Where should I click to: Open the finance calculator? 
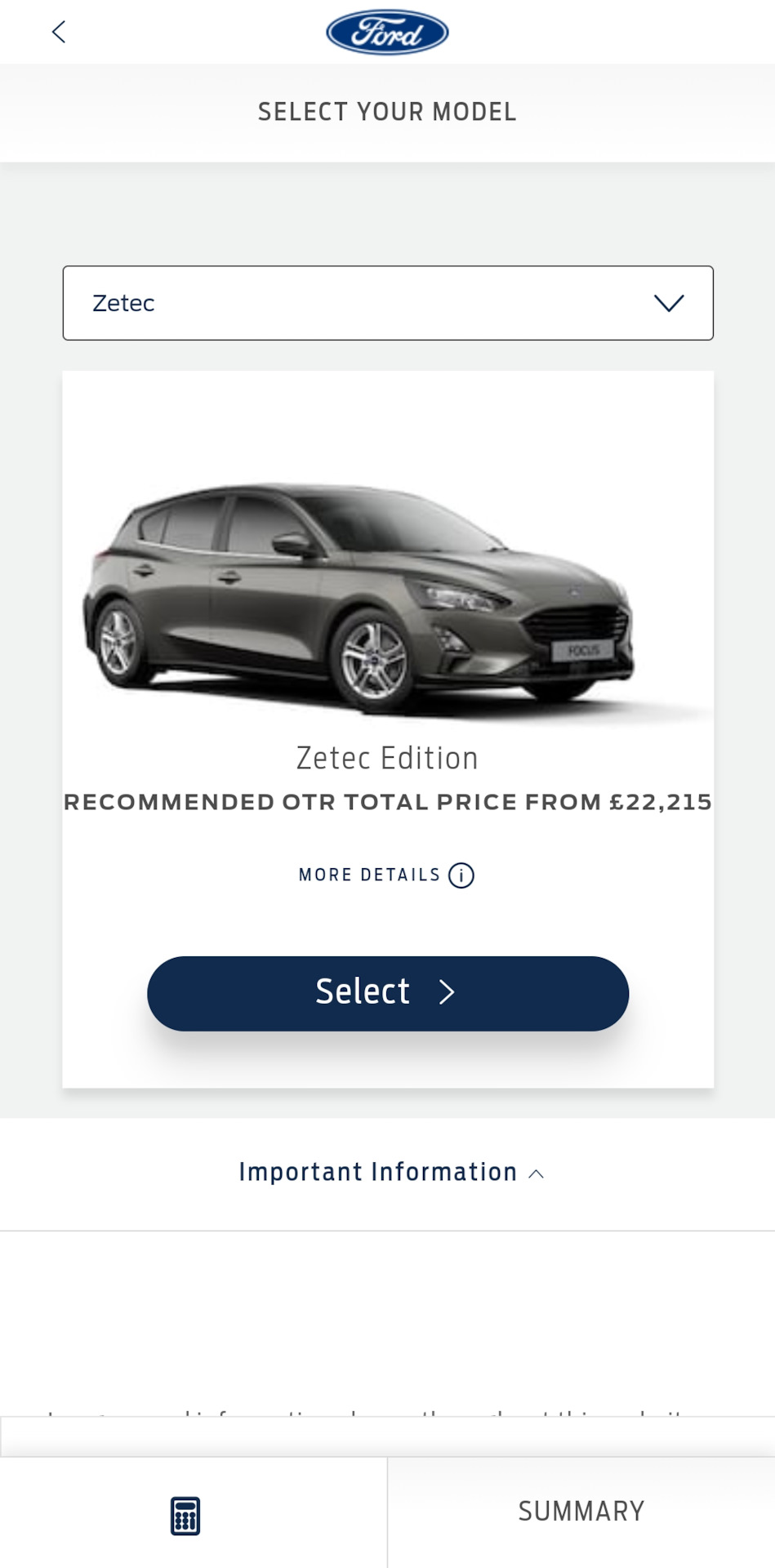tap(185, 1516)
